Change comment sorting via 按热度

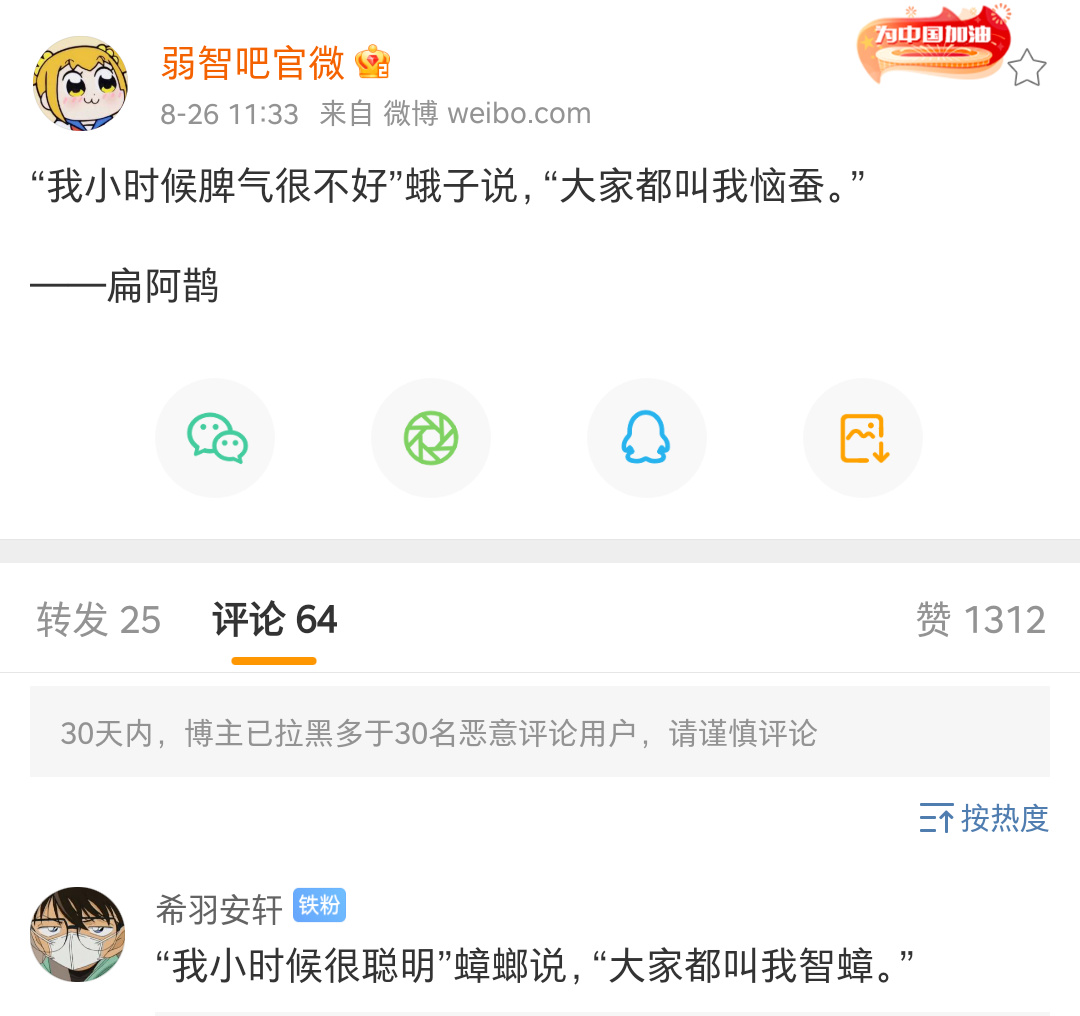click(984, 819)
